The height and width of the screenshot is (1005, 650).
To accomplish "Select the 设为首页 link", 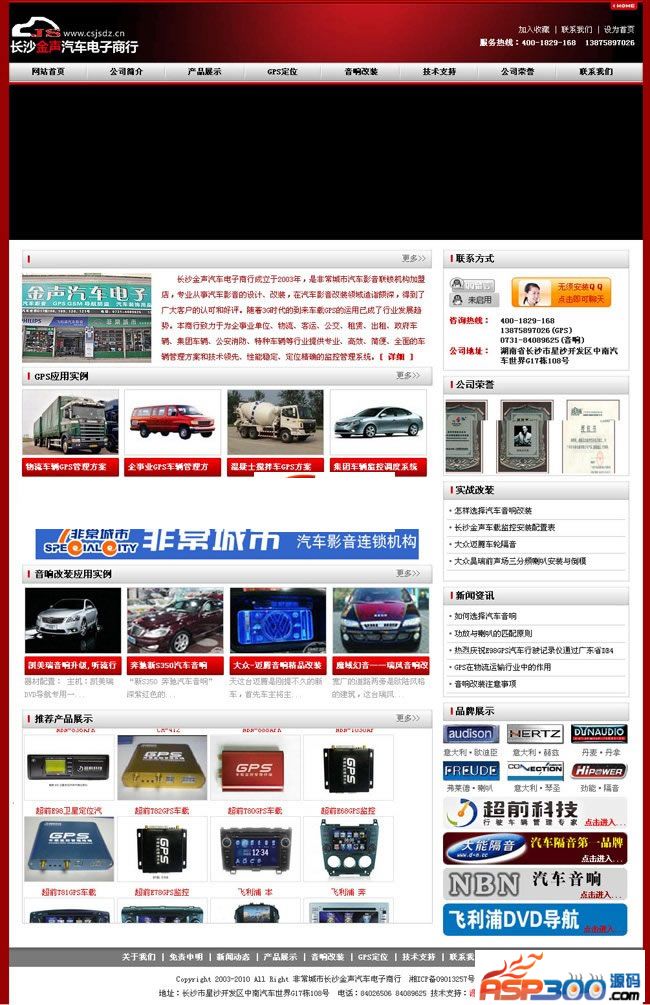I will (619, 30).
